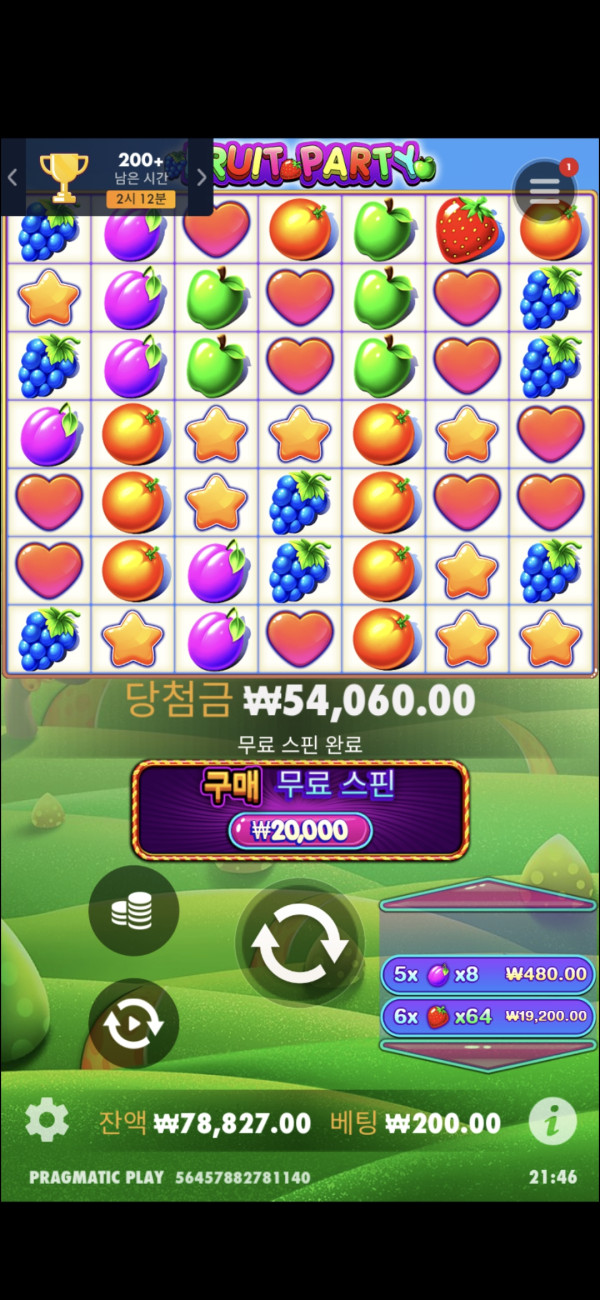Open bet amount coin settings
The image size is (600, 1300).
(x=133, y=910)
